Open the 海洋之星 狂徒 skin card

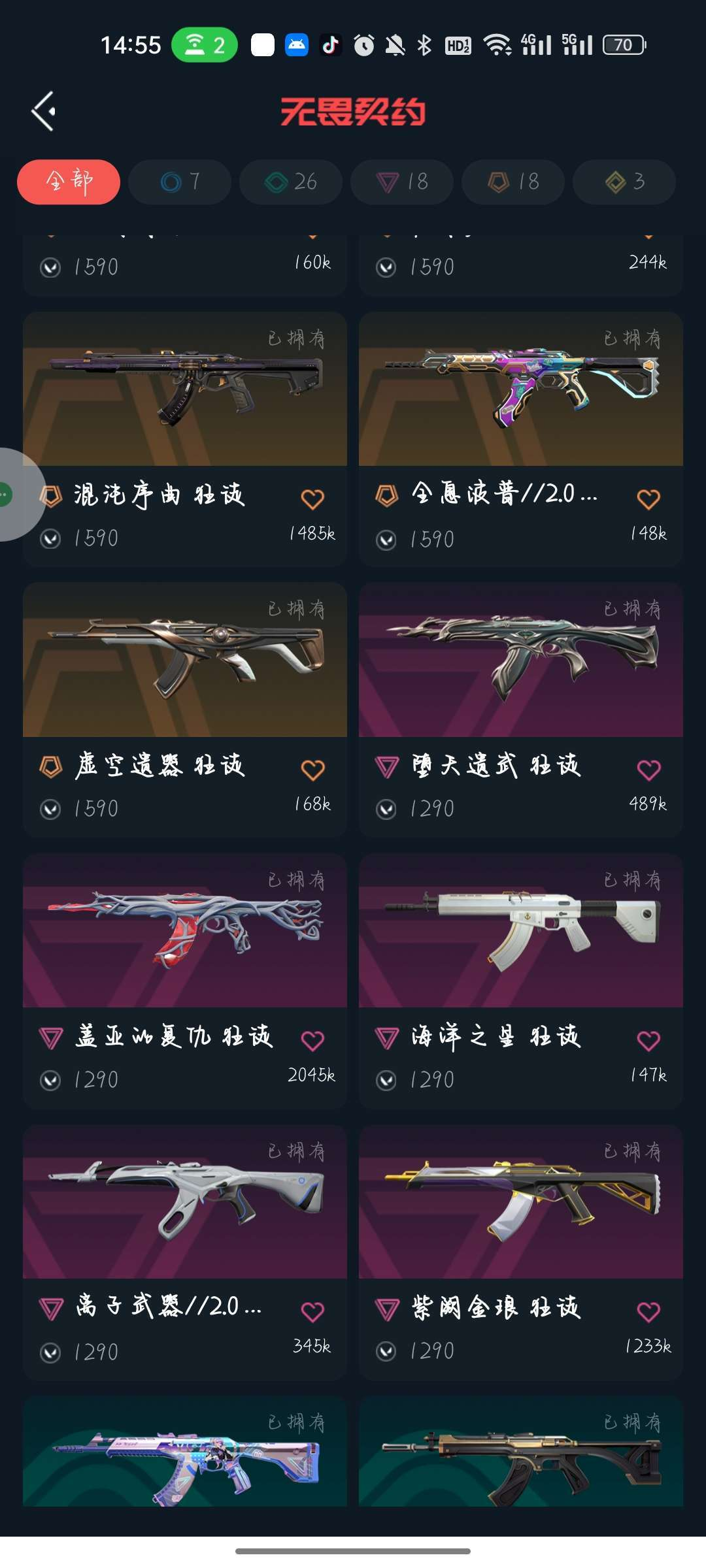coord(521,981)
